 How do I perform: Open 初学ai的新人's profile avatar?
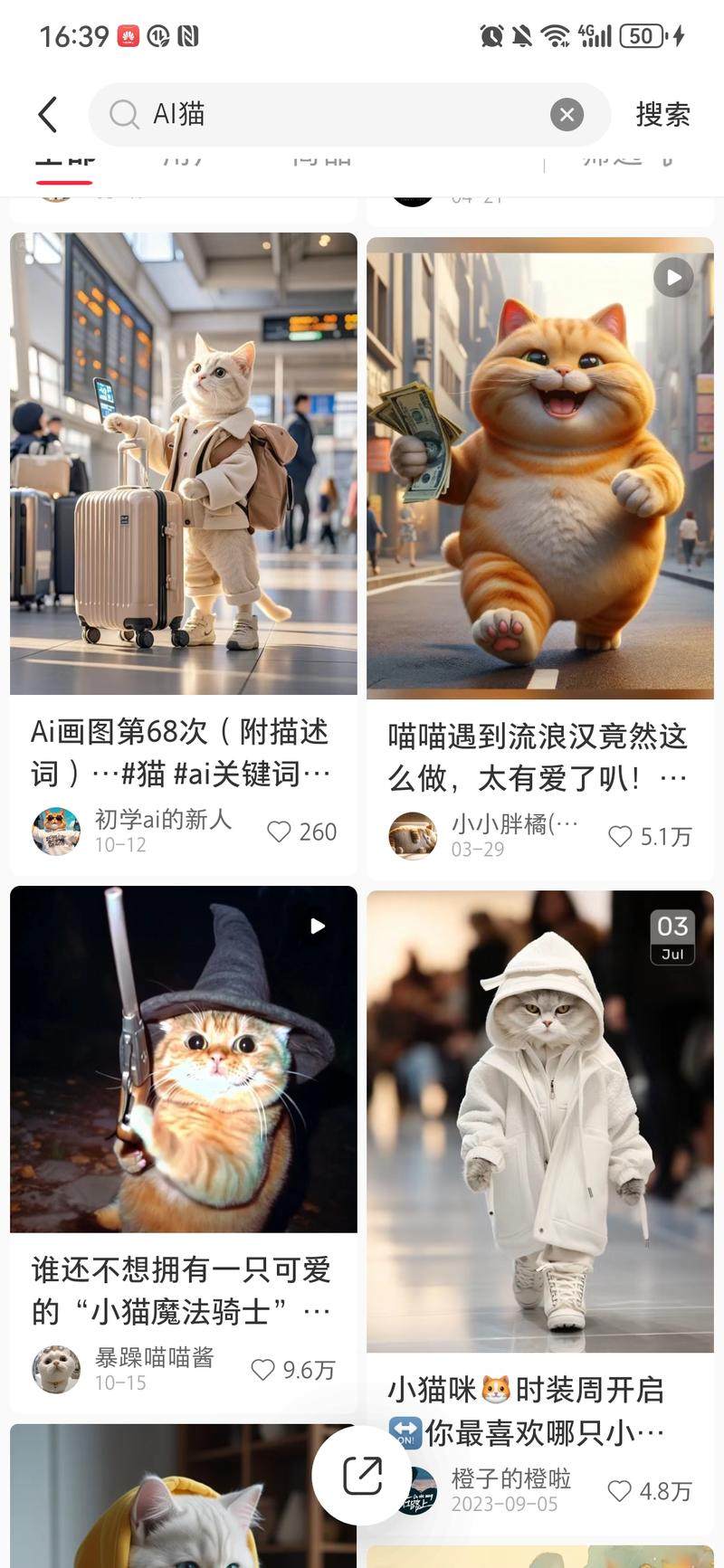[56, 831]
